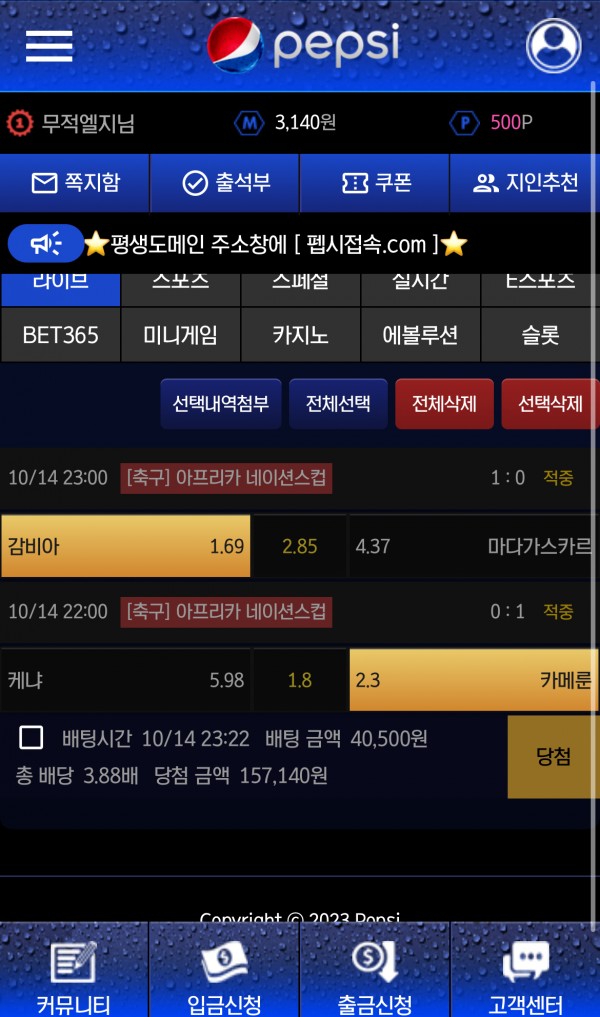Tap 선택삭제 to delete selected

(549, 404)
